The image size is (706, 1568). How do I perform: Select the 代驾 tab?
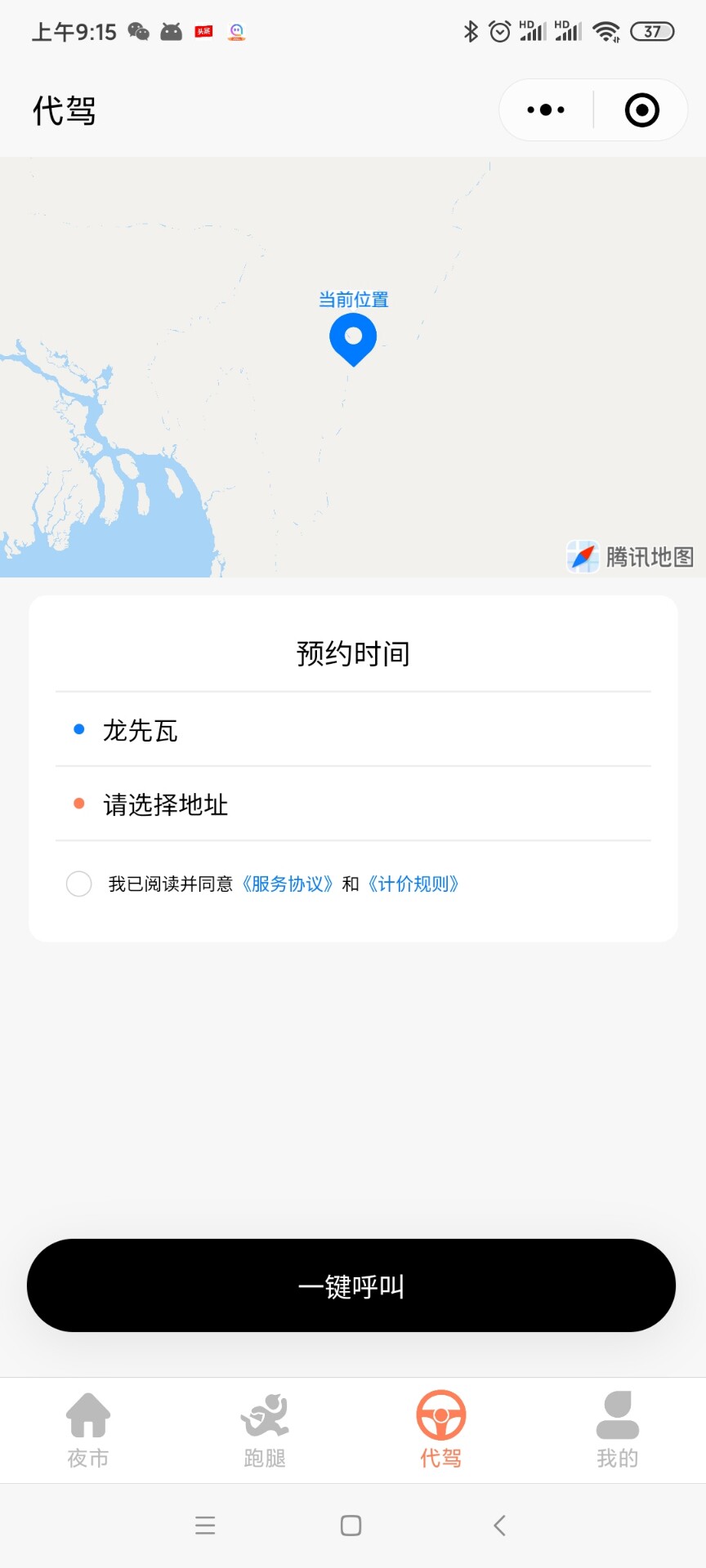point(441,1431)
